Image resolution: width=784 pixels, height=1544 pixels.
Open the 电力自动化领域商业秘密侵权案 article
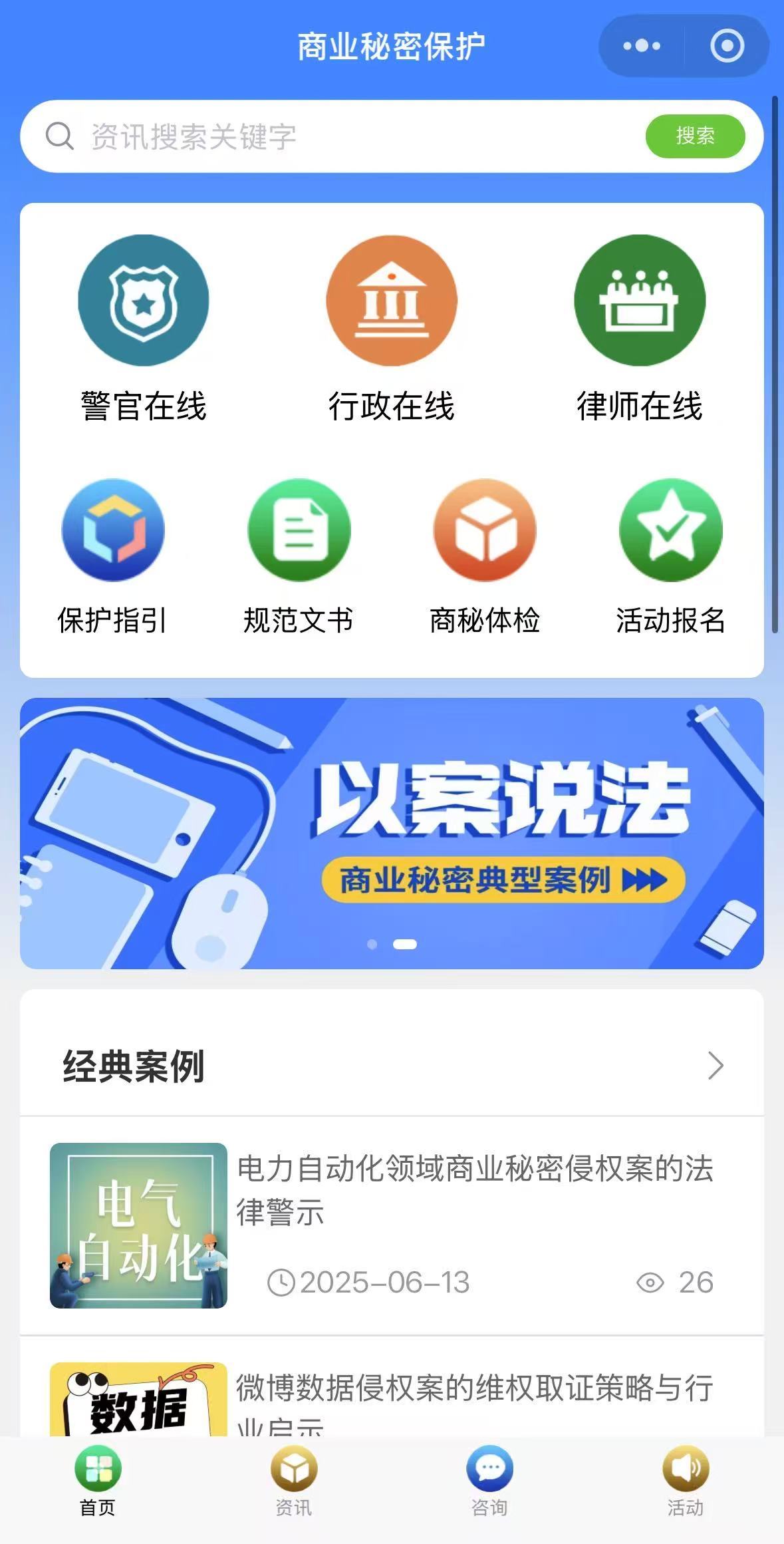point(473,1191)
